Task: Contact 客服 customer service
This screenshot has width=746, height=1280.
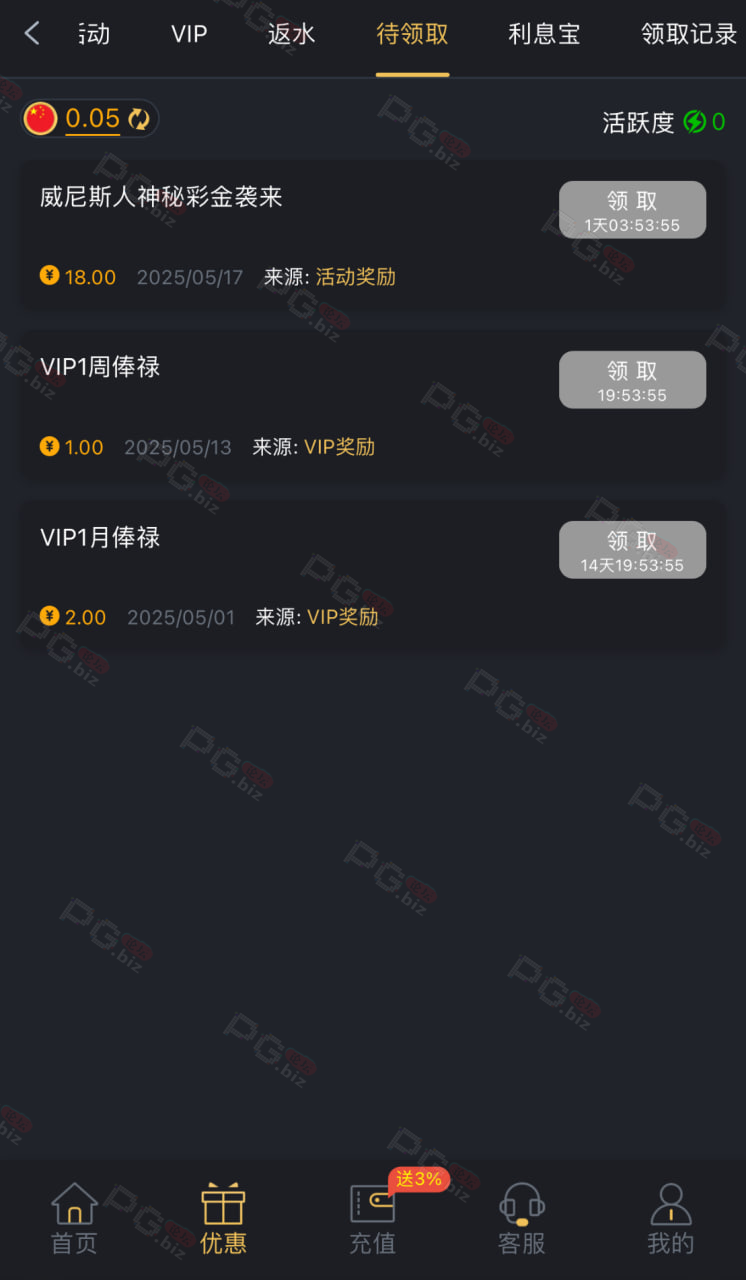Action: [x=522, y=1218]
